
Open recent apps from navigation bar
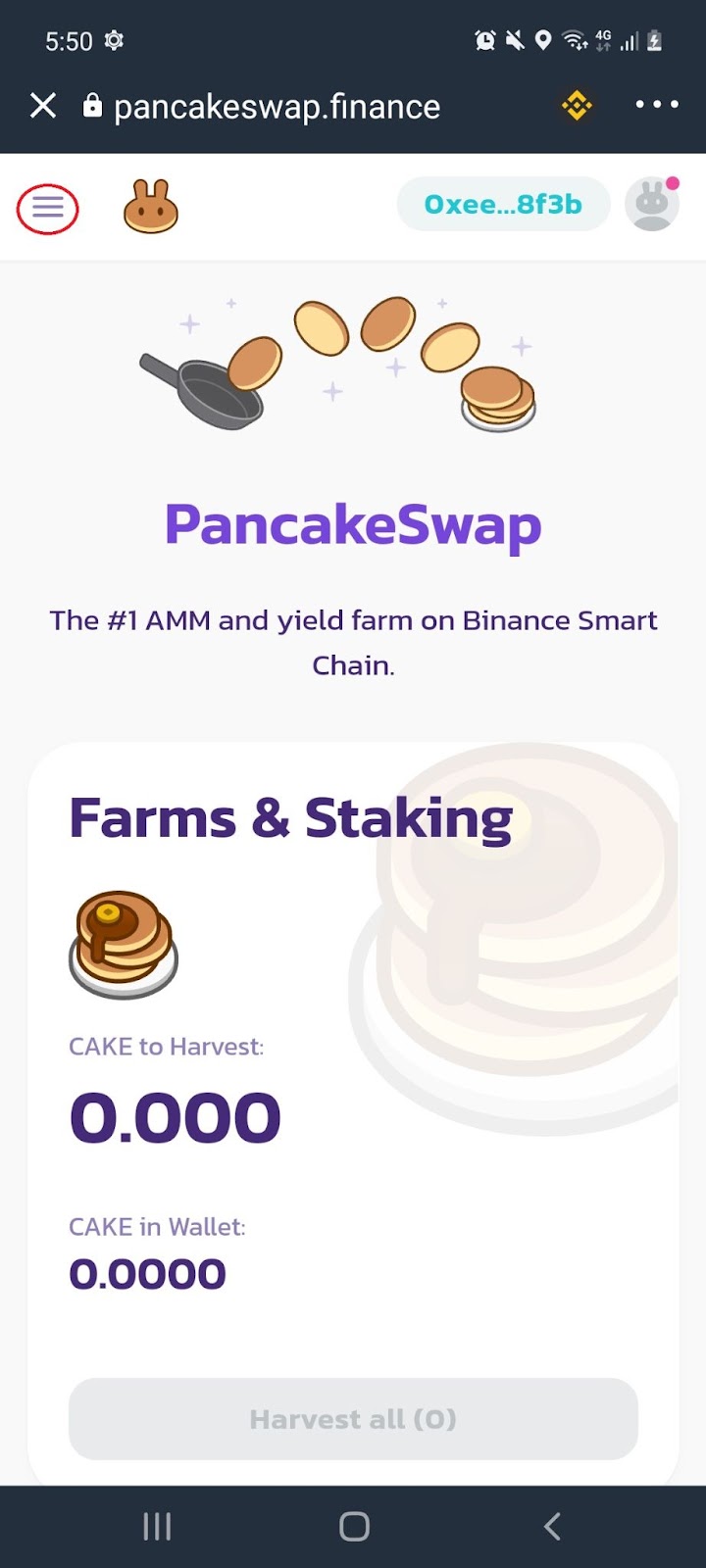coord(157,1526)
